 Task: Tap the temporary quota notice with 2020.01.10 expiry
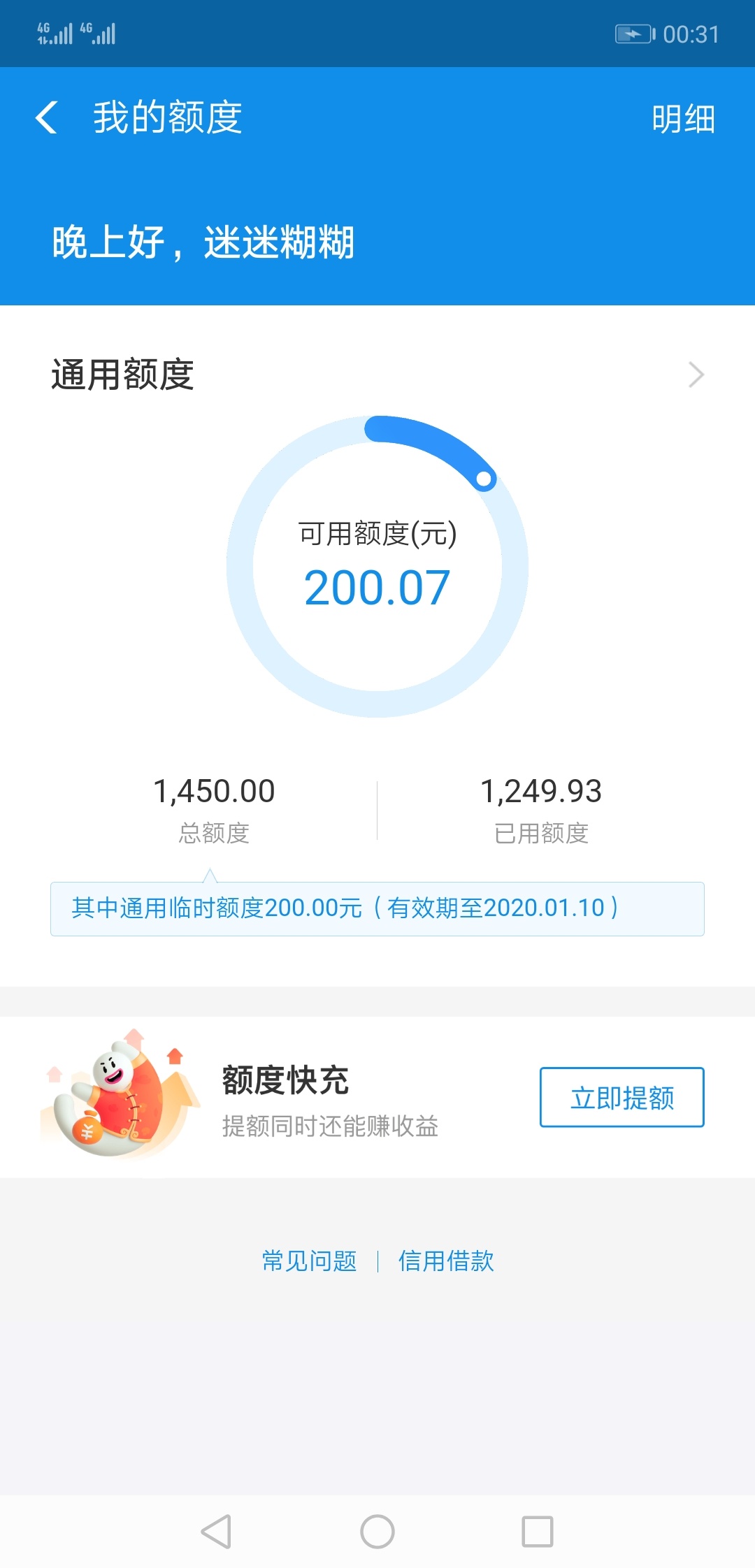377,908
